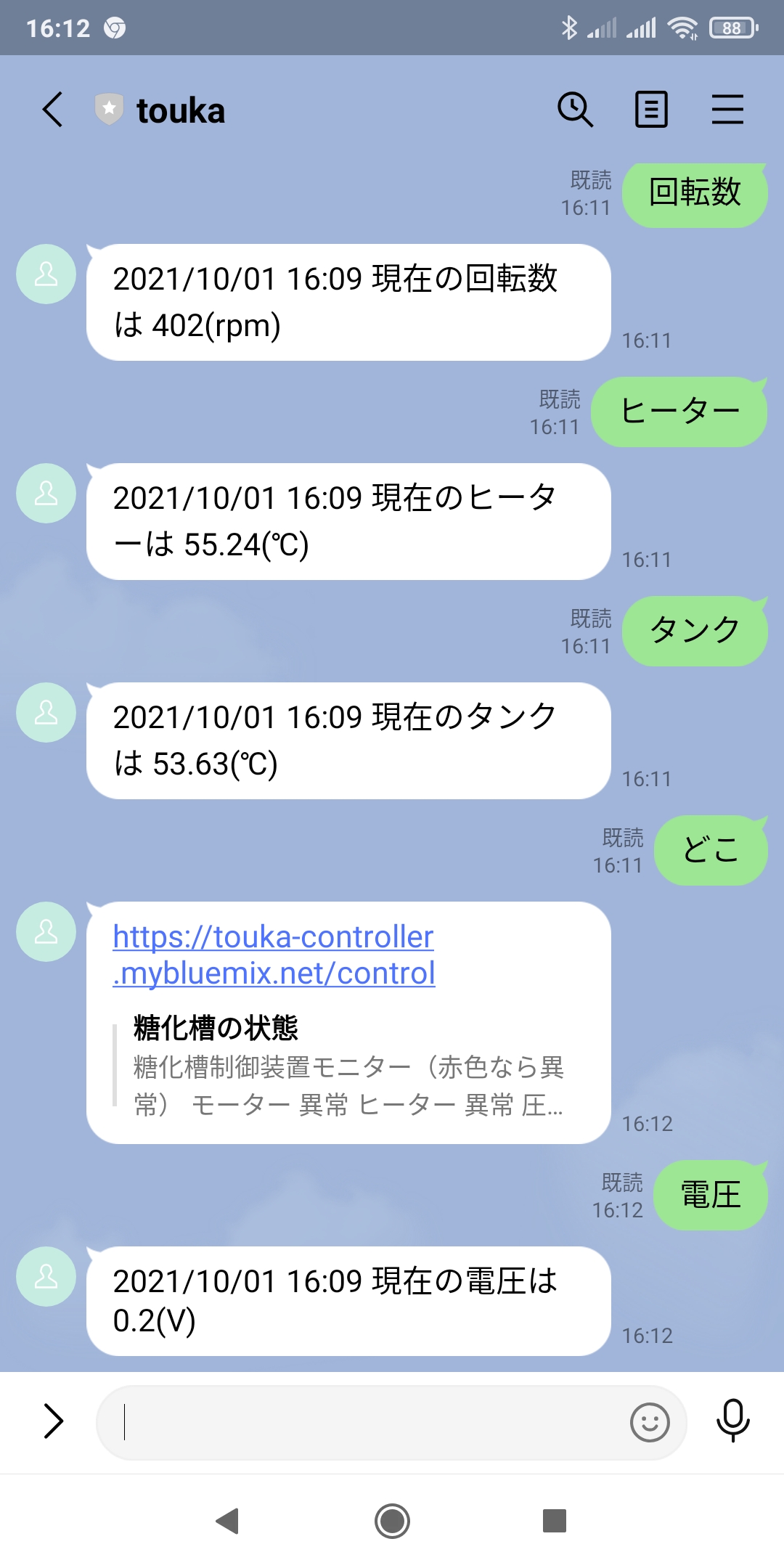Open the touka-controller.mybluemix.net/control link
The height and width of the screenshot is (1568, 784).
274,955
